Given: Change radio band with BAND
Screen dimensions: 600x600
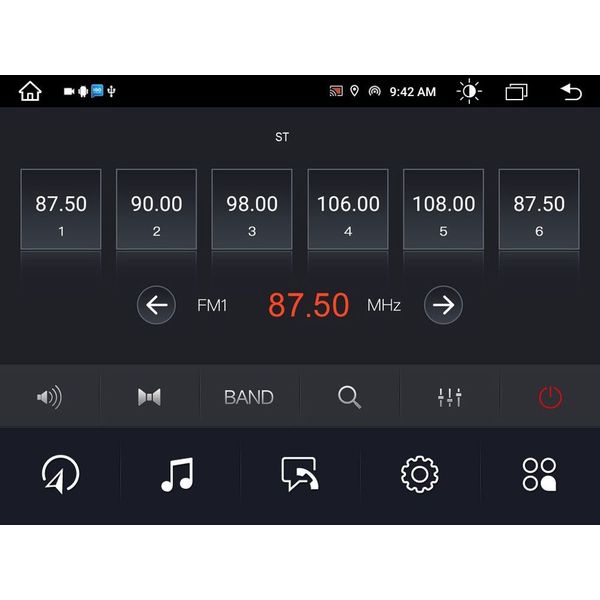Looking at the screenshot, I should coord(249,397).
